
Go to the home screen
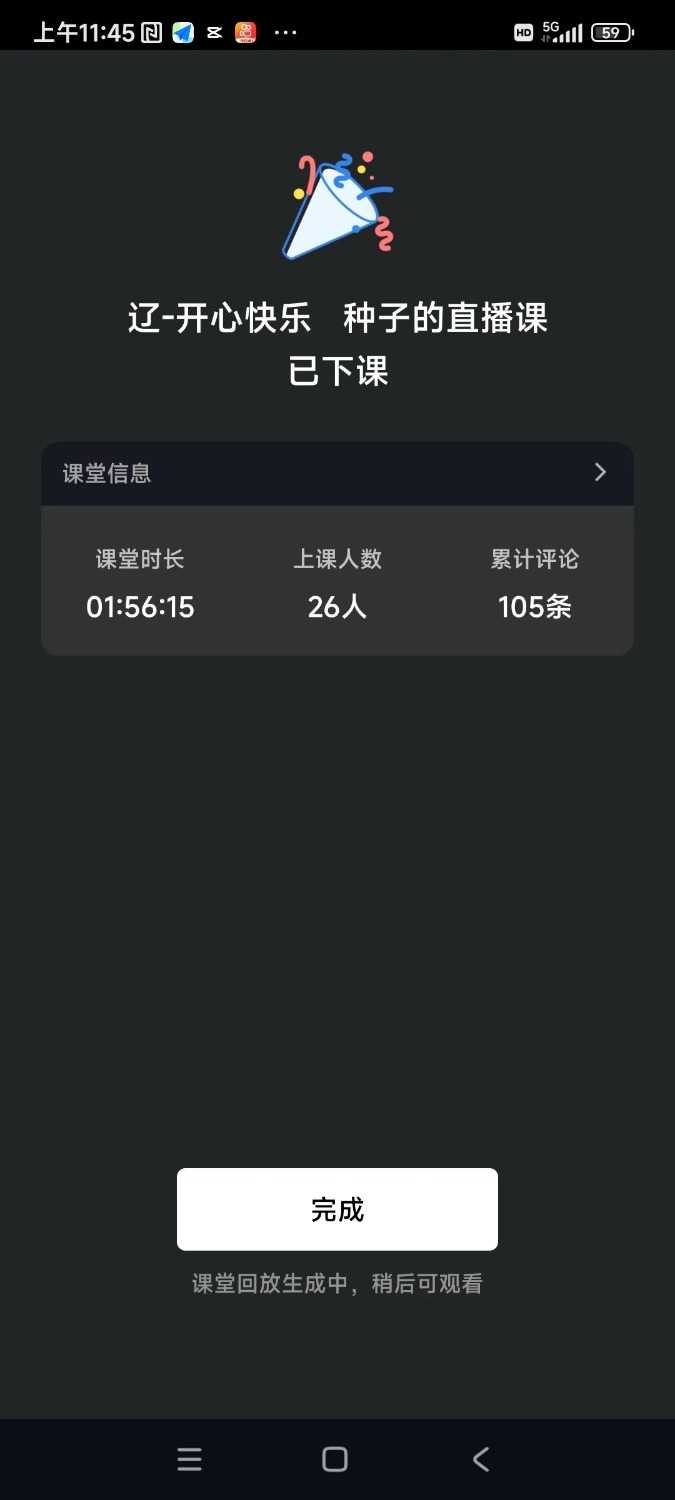pos(335,1459)
